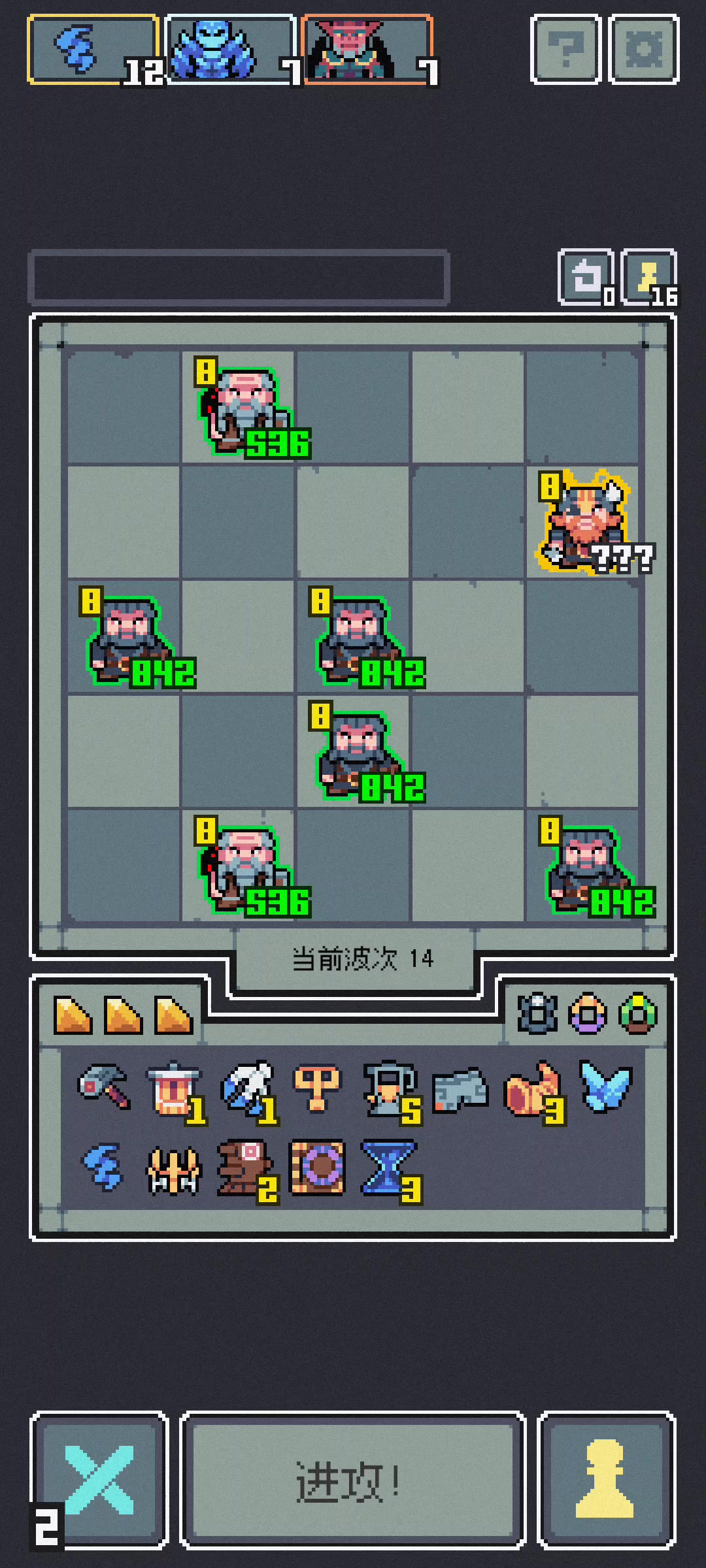Tap the yellow pawn counter showing 16
Viewport: 706px width, 1568px height.
coord(649,277)
